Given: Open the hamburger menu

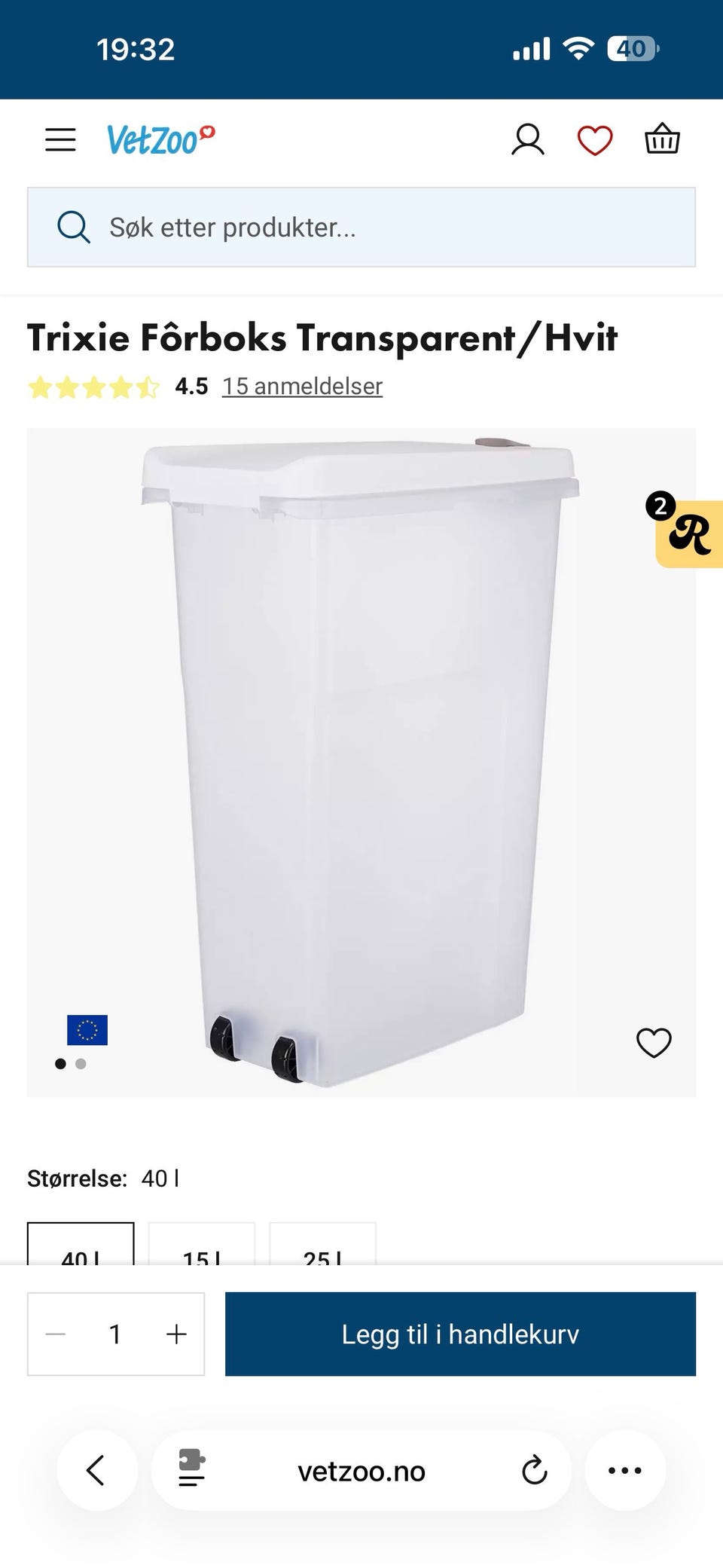Looking at the screenshot, I should click(60, 140).
